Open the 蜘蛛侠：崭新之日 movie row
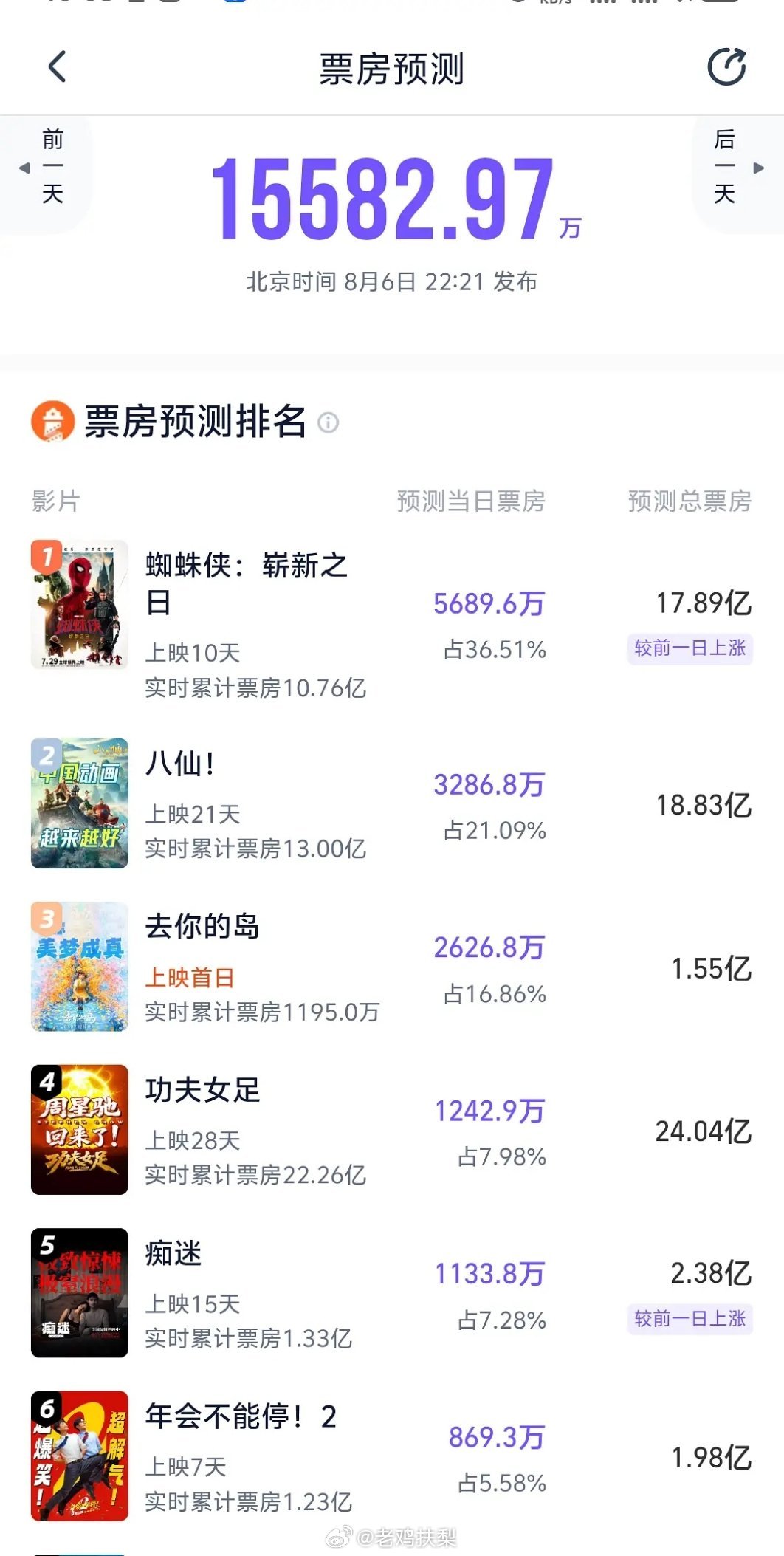This screenshot has height=1556, width=784. tap(392, 622)
